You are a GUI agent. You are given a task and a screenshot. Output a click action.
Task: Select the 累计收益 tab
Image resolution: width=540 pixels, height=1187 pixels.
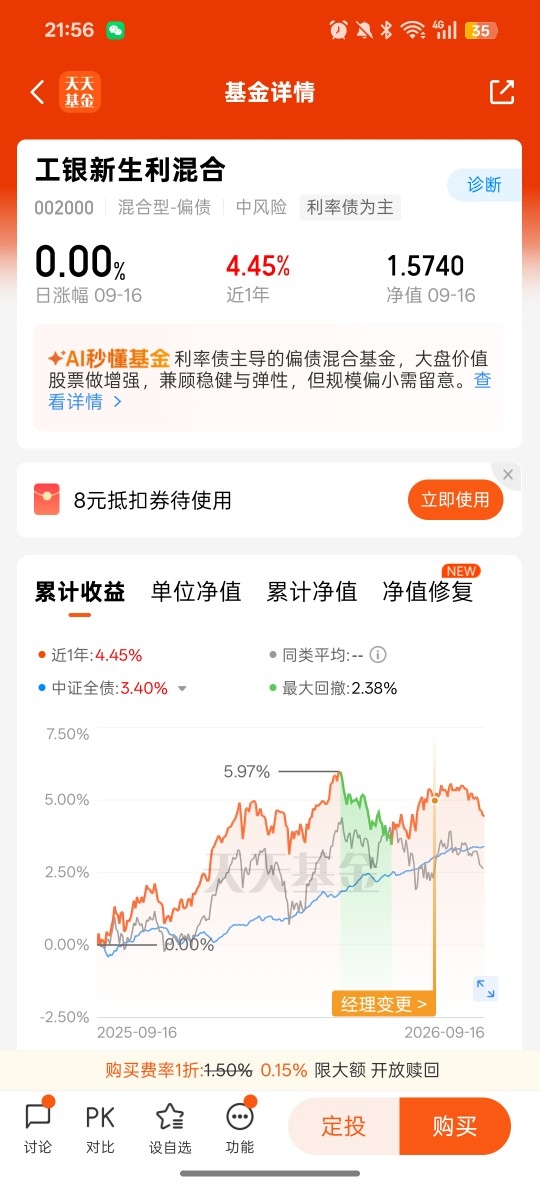[x=80, y=591]
